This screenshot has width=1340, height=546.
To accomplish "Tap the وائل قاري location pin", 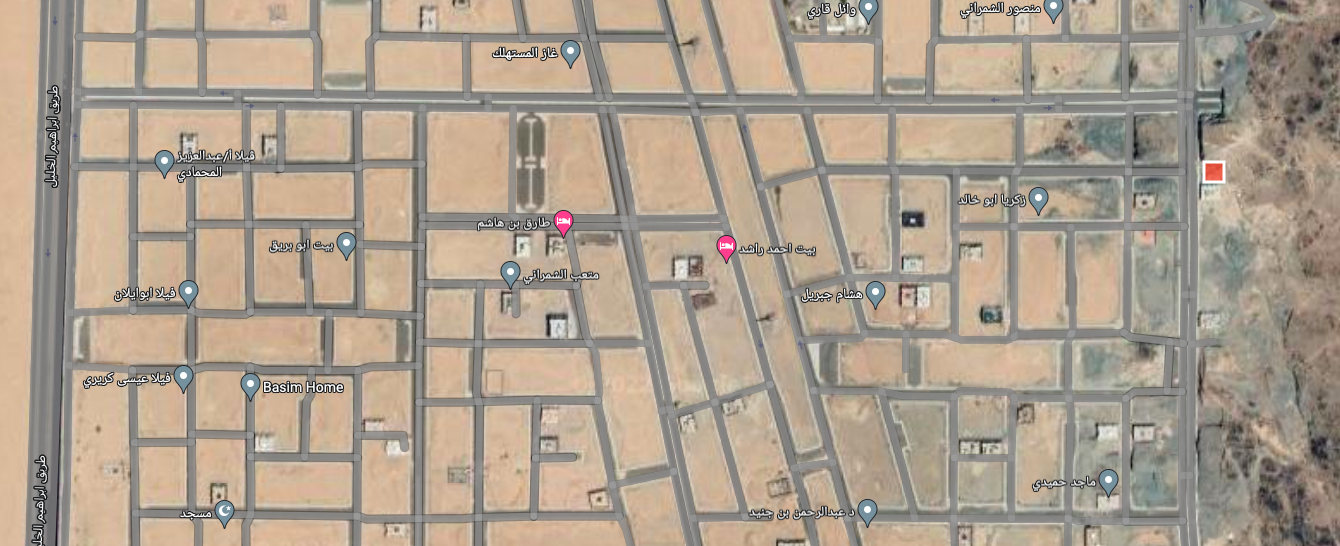I will coord(868,10).
